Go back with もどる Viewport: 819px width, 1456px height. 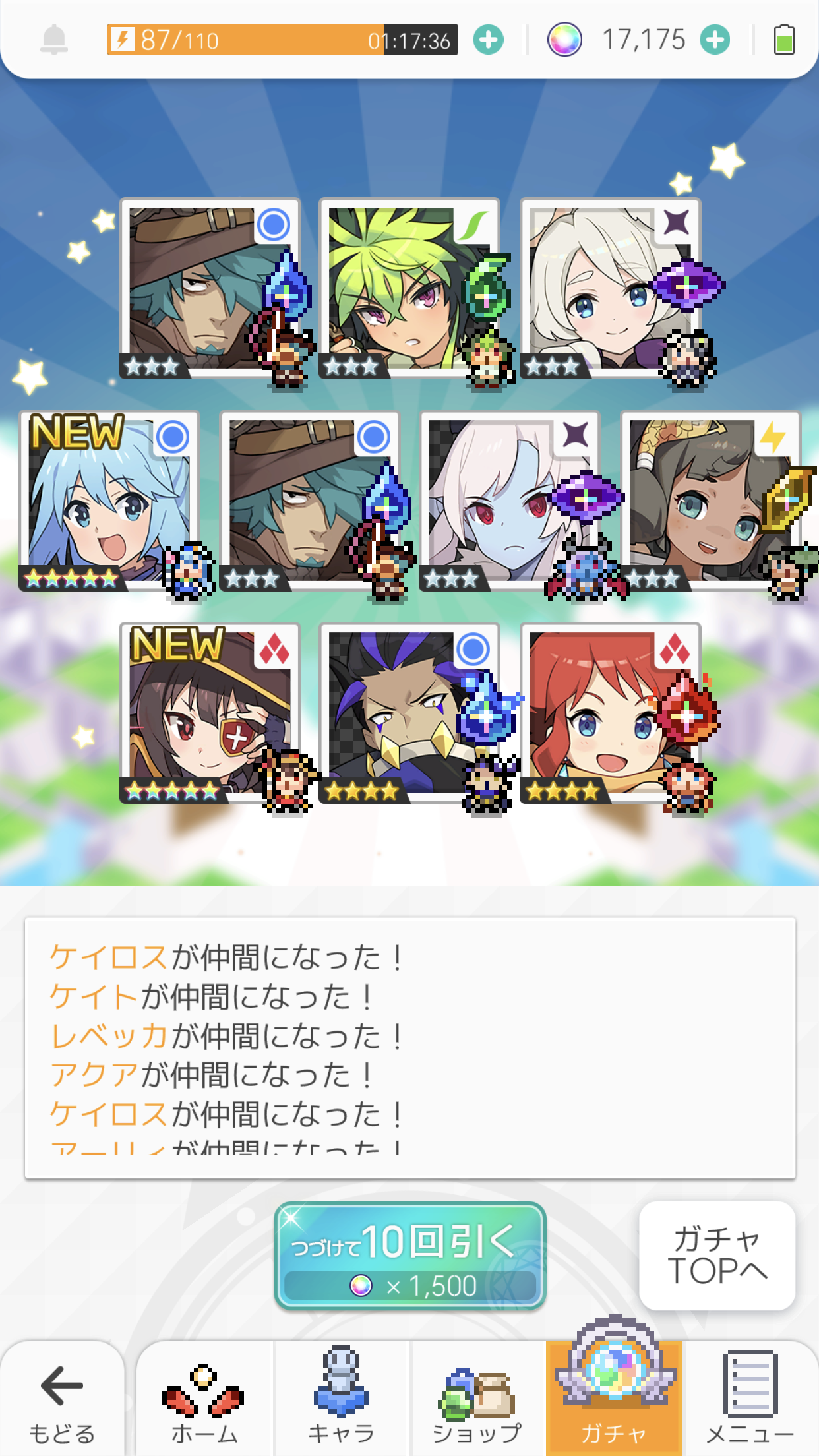tap(62, 1399)
